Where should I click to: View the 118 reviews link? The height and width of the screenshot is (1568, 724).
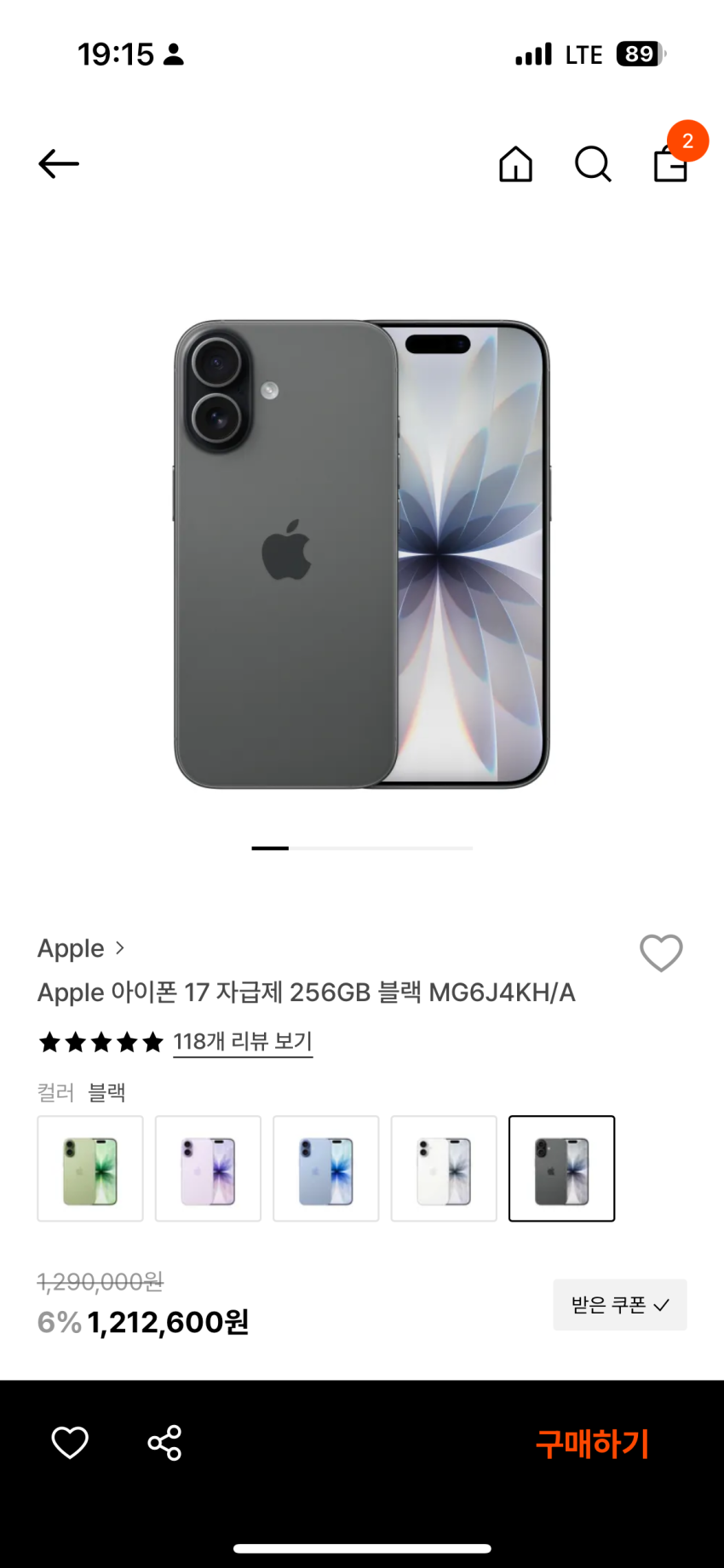(243, 1041)
